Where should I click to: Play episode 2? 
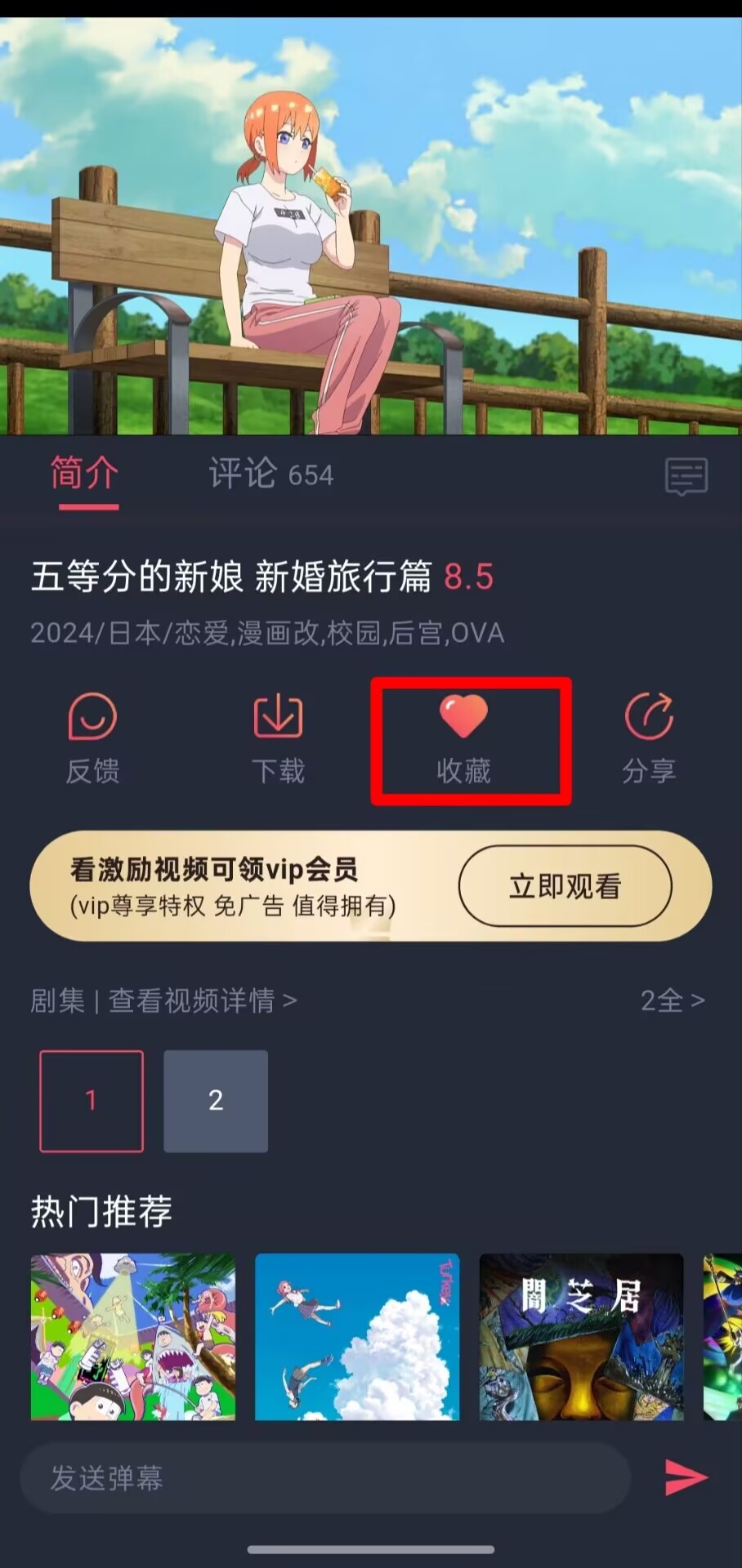(216, 1101)
